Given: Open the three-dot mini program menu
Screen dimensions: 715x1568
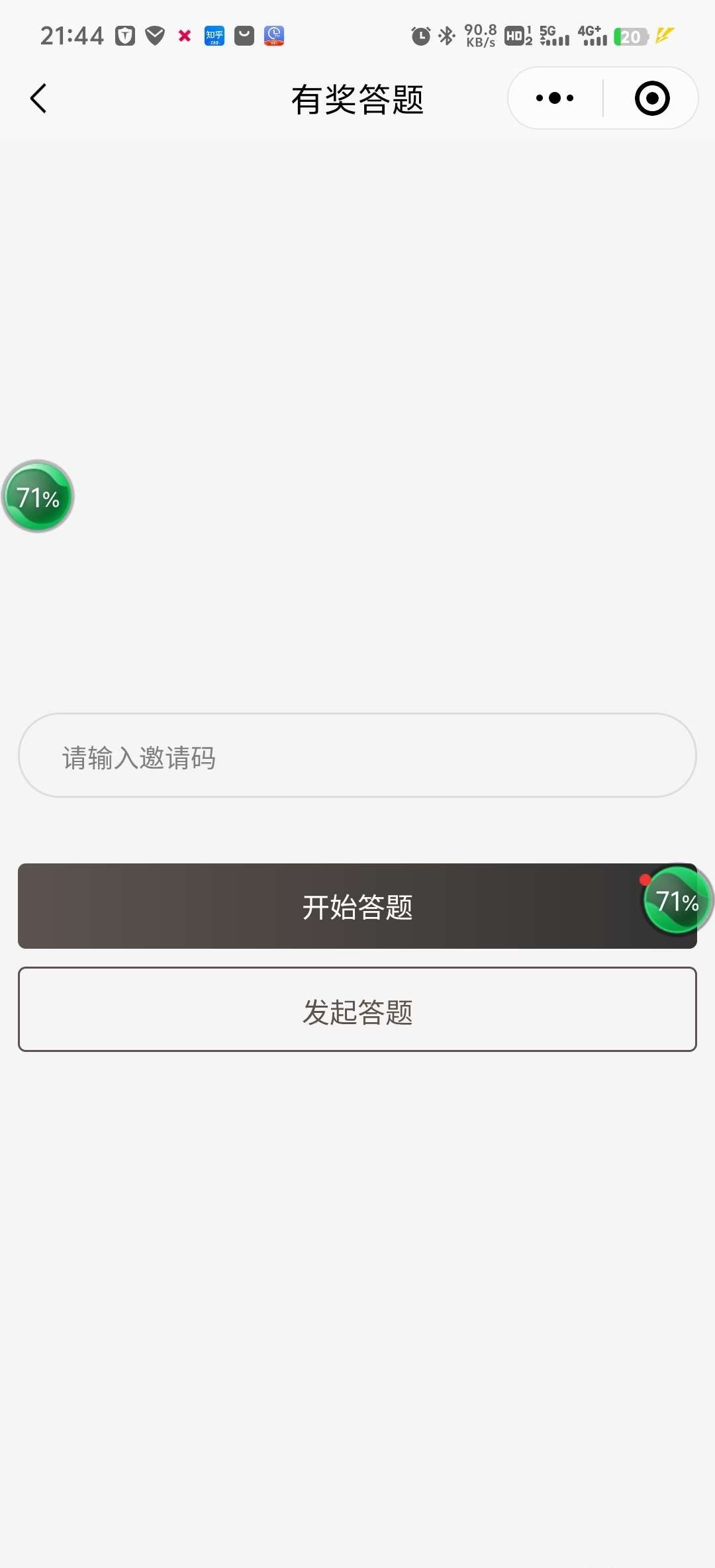Looking at the screenshot, I should tap(555, 98).
